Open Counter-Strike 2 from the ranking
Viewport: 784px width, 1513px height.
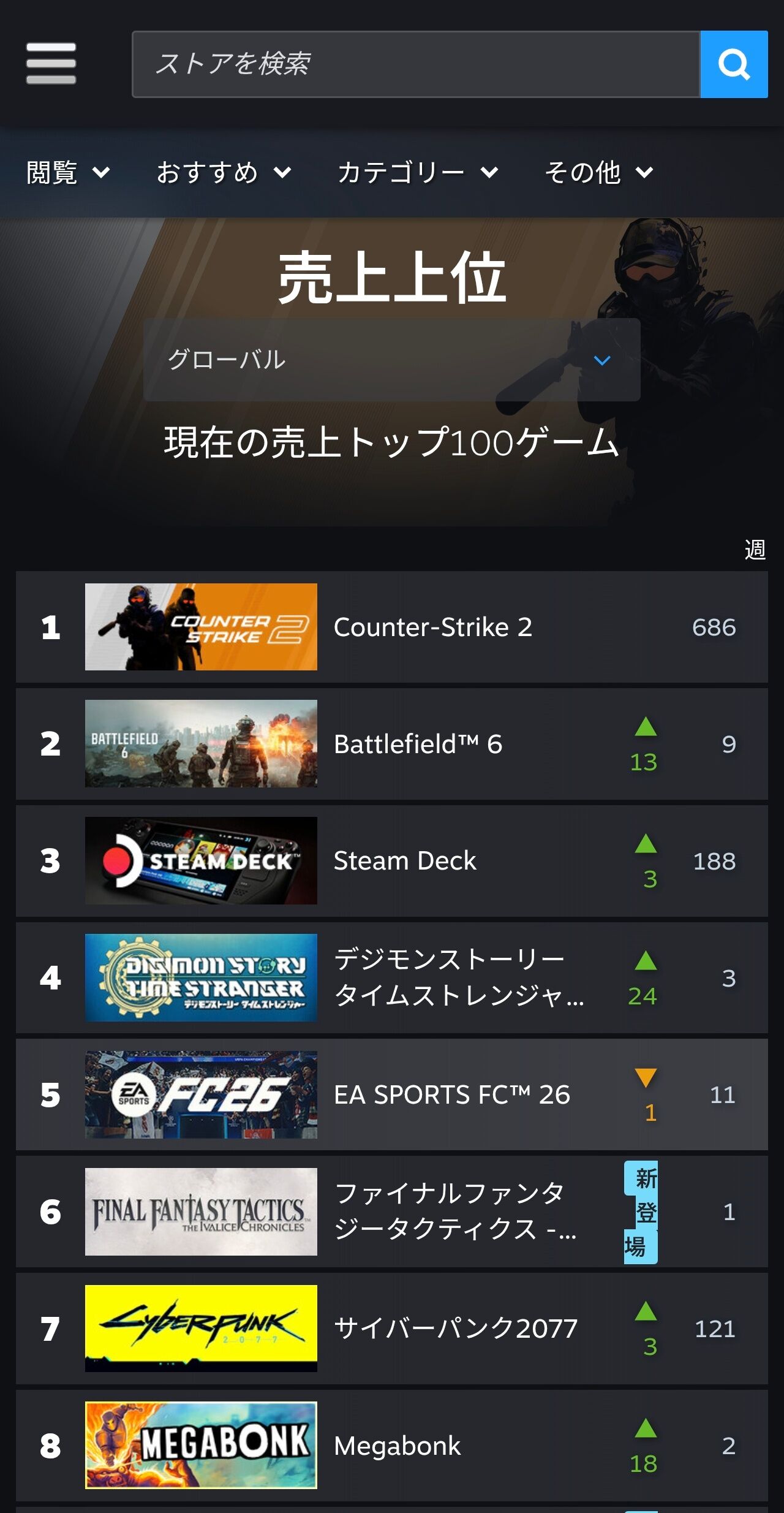(392, 627)
